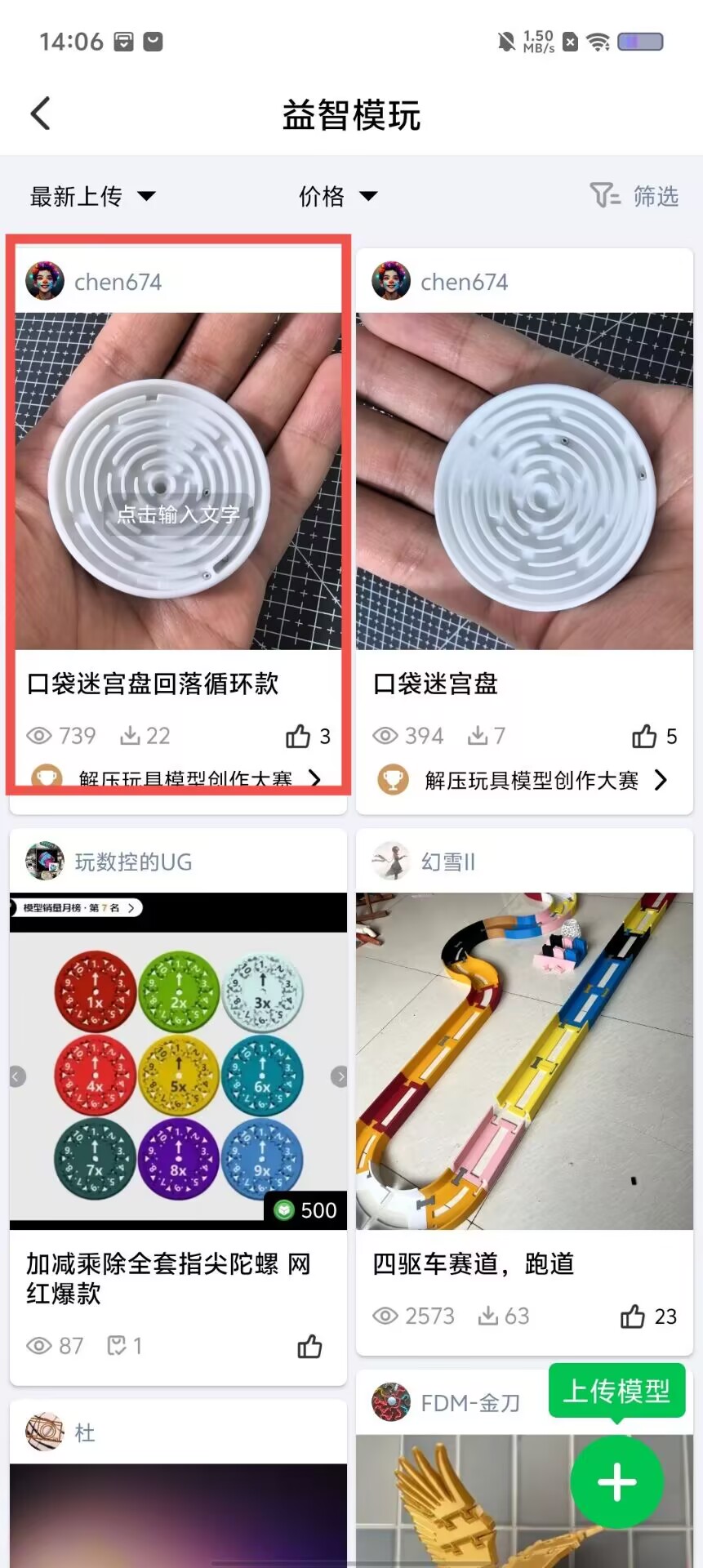This screenshot has width=703, height=1568.
Task: Like the 四驱车赛道，跑道 model
Action: point(633,1316)
